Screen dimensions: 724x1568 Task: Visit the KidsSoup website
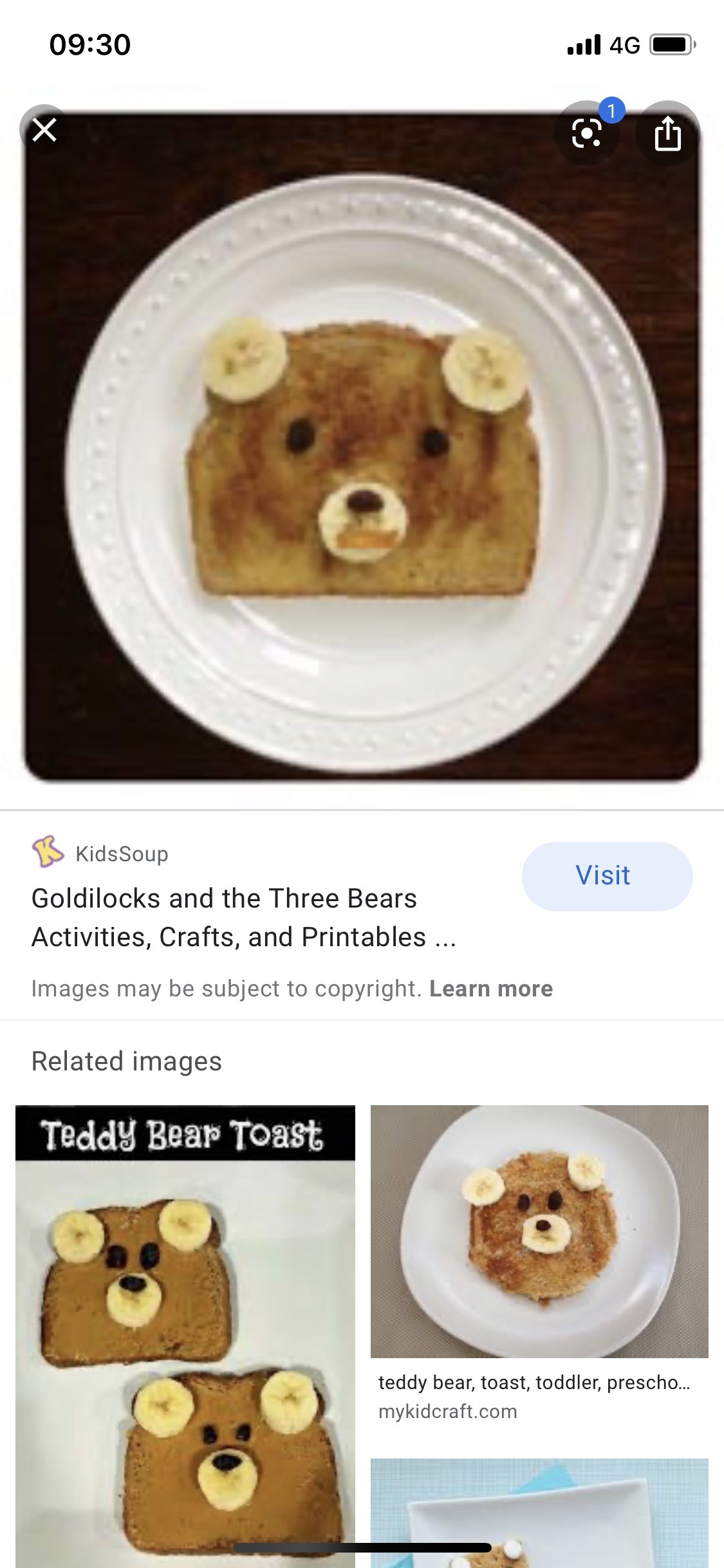click(x=606, y=876)
